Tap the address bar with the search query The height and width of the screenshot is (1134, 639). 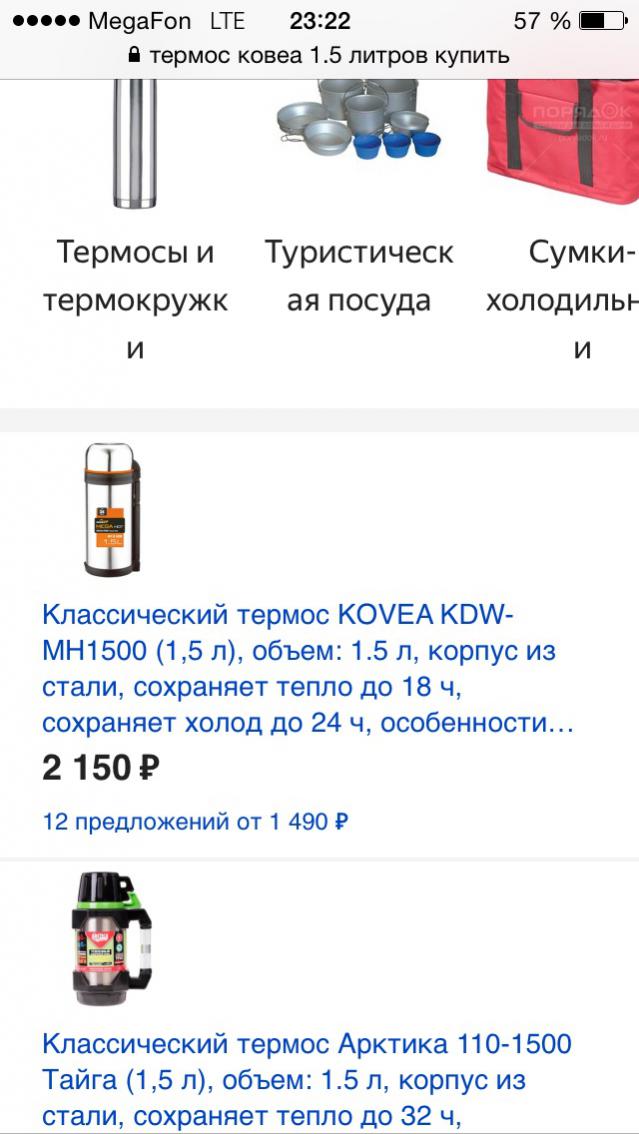[320, 55]
